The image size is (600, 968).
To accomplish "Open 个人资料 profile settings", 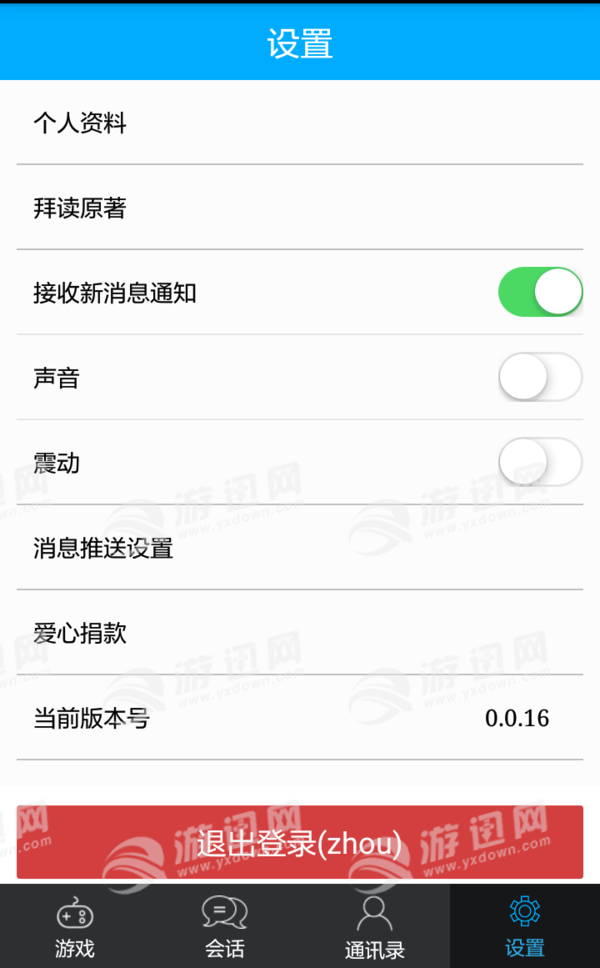I will coord(300,123).
